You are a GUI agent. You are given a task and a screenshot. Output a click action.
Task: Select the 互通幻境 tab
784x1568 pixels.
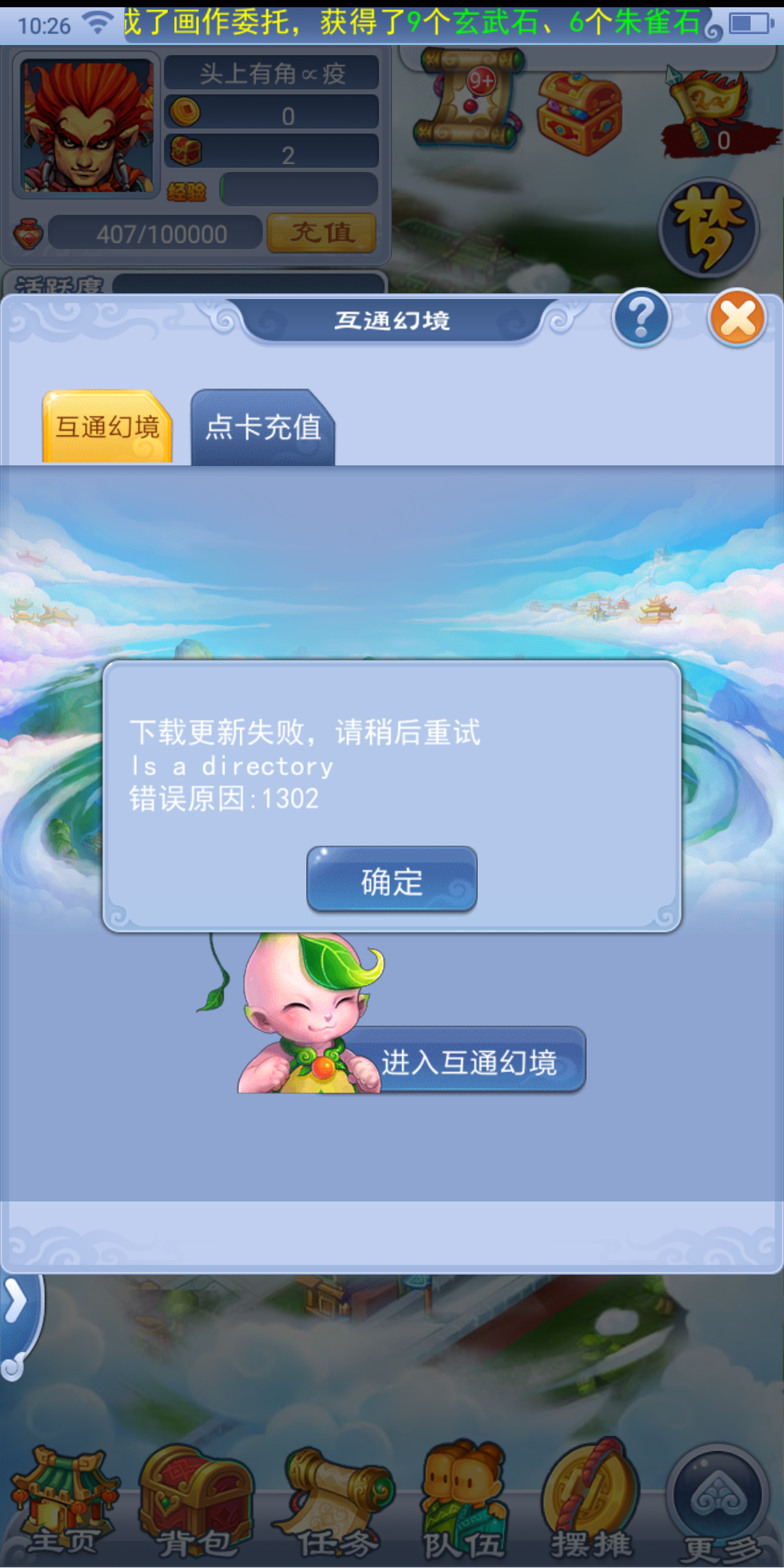[107, 428]
